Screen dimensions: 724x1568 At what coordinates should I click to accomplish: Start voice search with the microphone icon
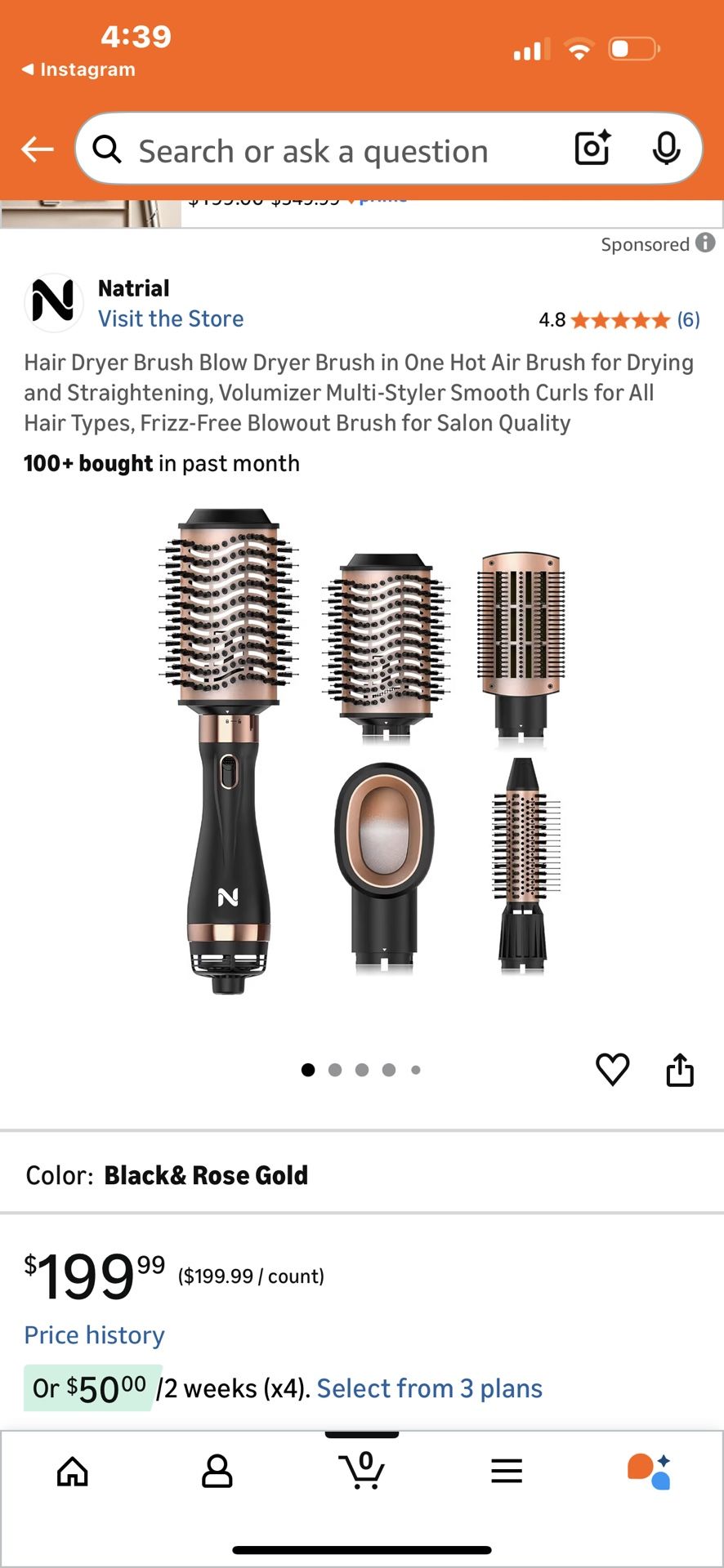668,149
